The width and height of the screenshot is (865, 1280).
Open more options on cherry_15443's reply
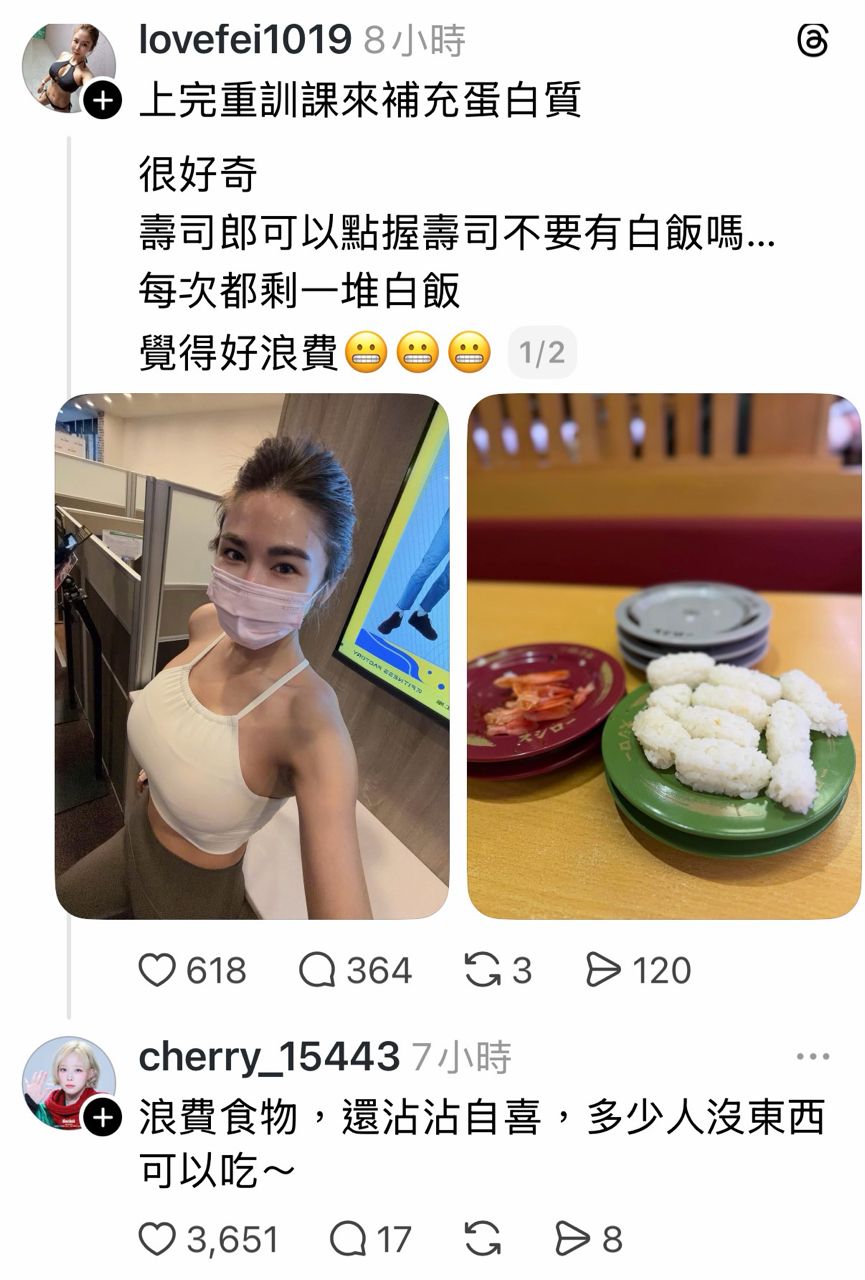tap(812, 1057)
